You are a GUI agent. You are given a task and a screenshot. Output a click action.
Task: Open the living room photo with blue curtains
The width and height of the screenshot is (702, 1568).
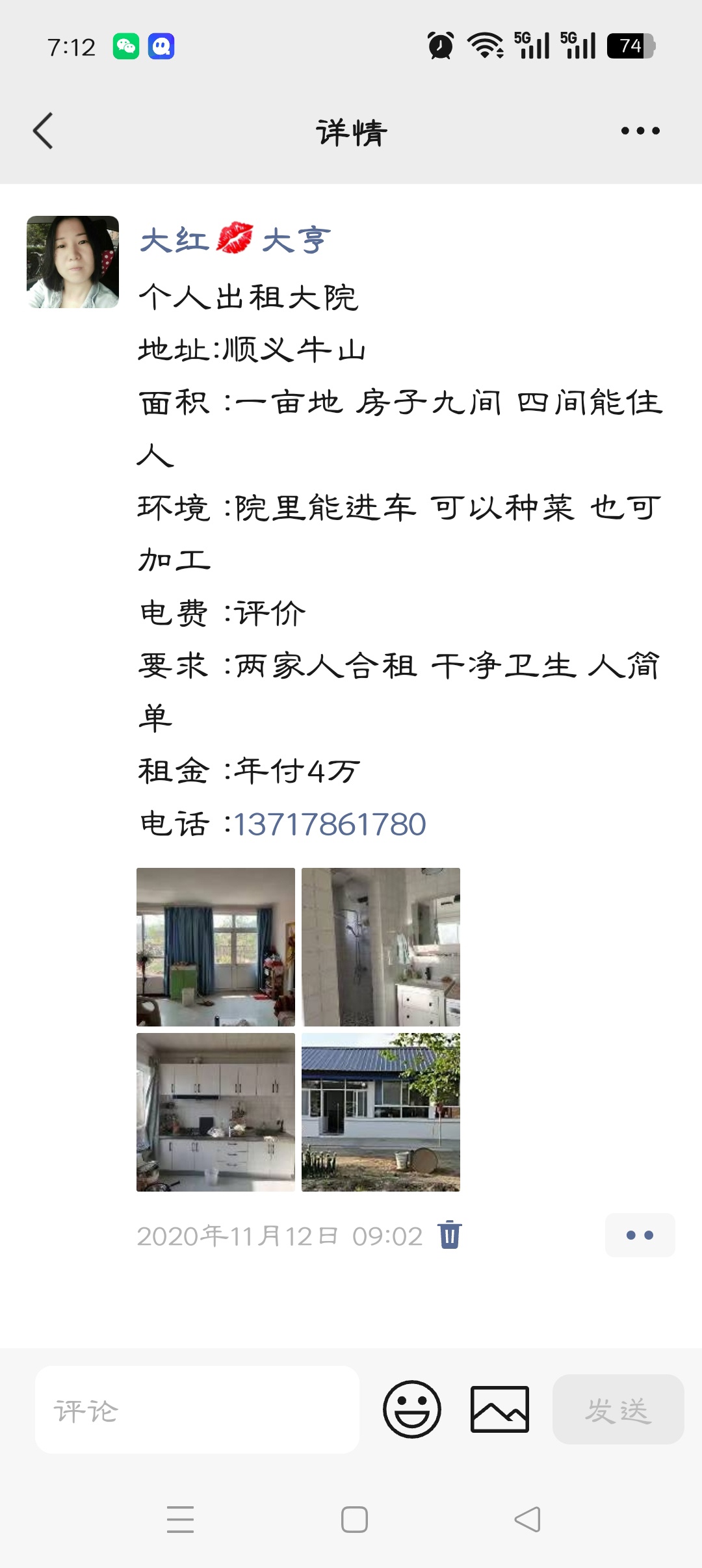(216, 947)
